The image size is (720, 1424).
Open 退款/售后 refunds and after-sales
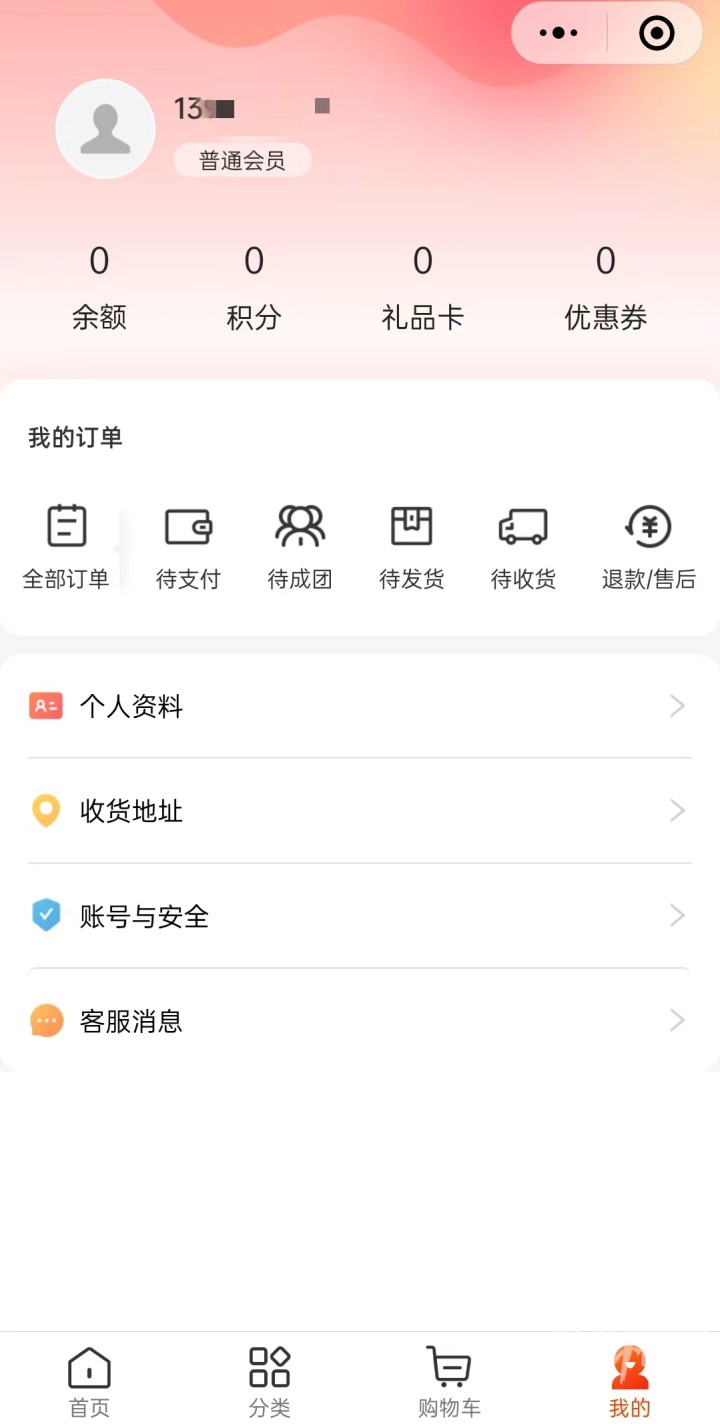(648, 546)
